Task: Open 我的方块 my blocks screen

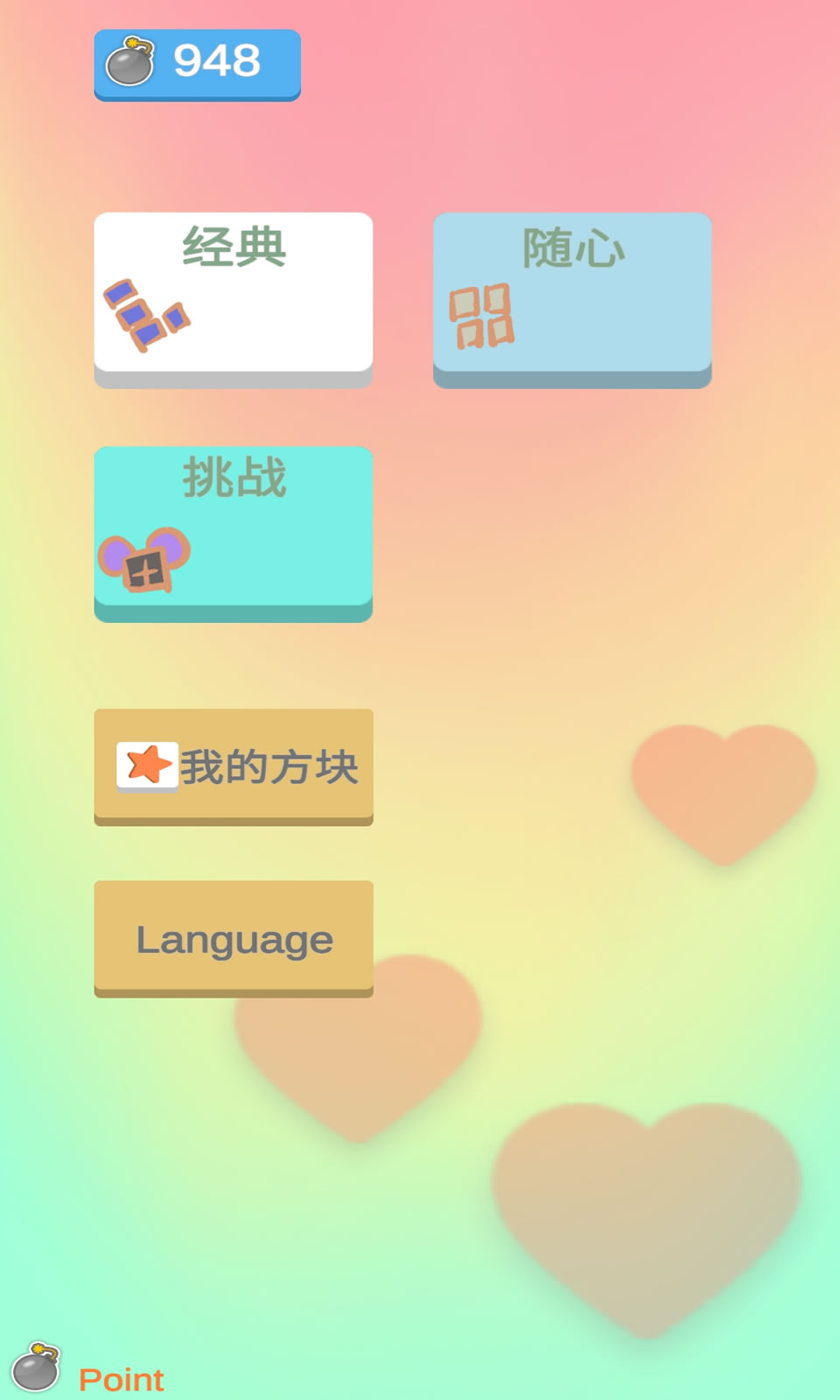Action: click(233, 766)
